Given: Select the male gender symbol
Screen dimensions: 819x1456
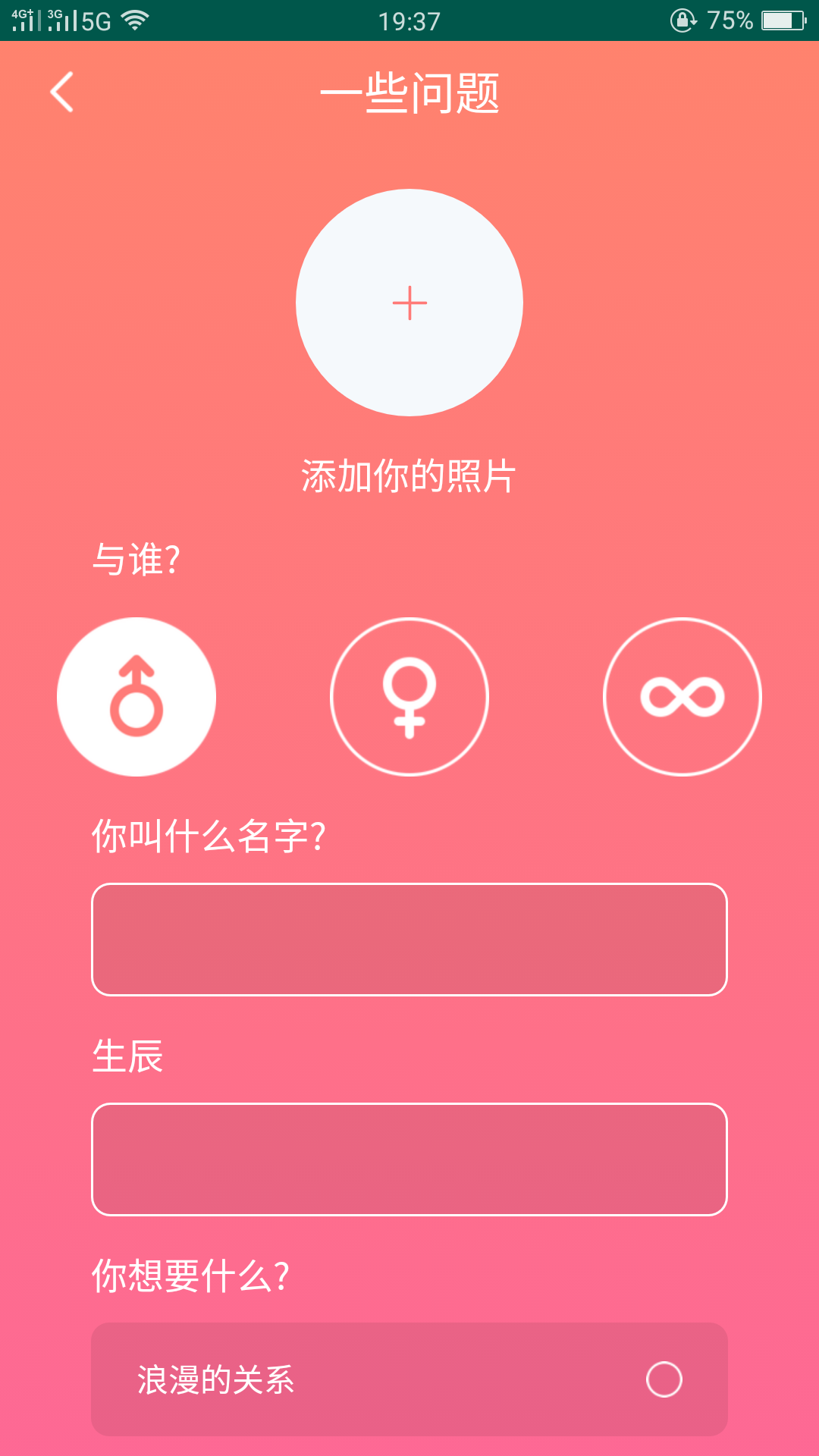Looking at the screenshot, I should [136, 697].
